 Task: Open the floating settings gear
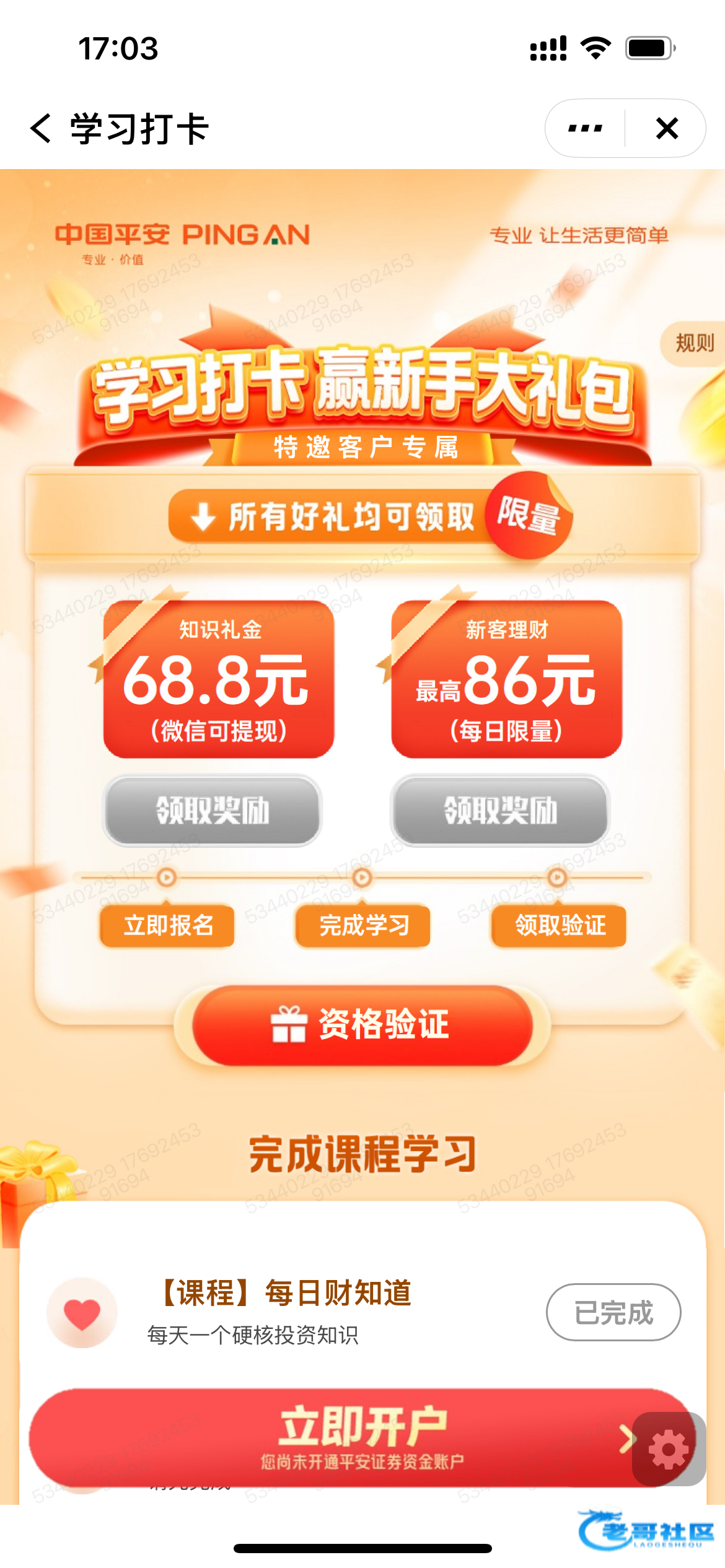(669, 1449)
